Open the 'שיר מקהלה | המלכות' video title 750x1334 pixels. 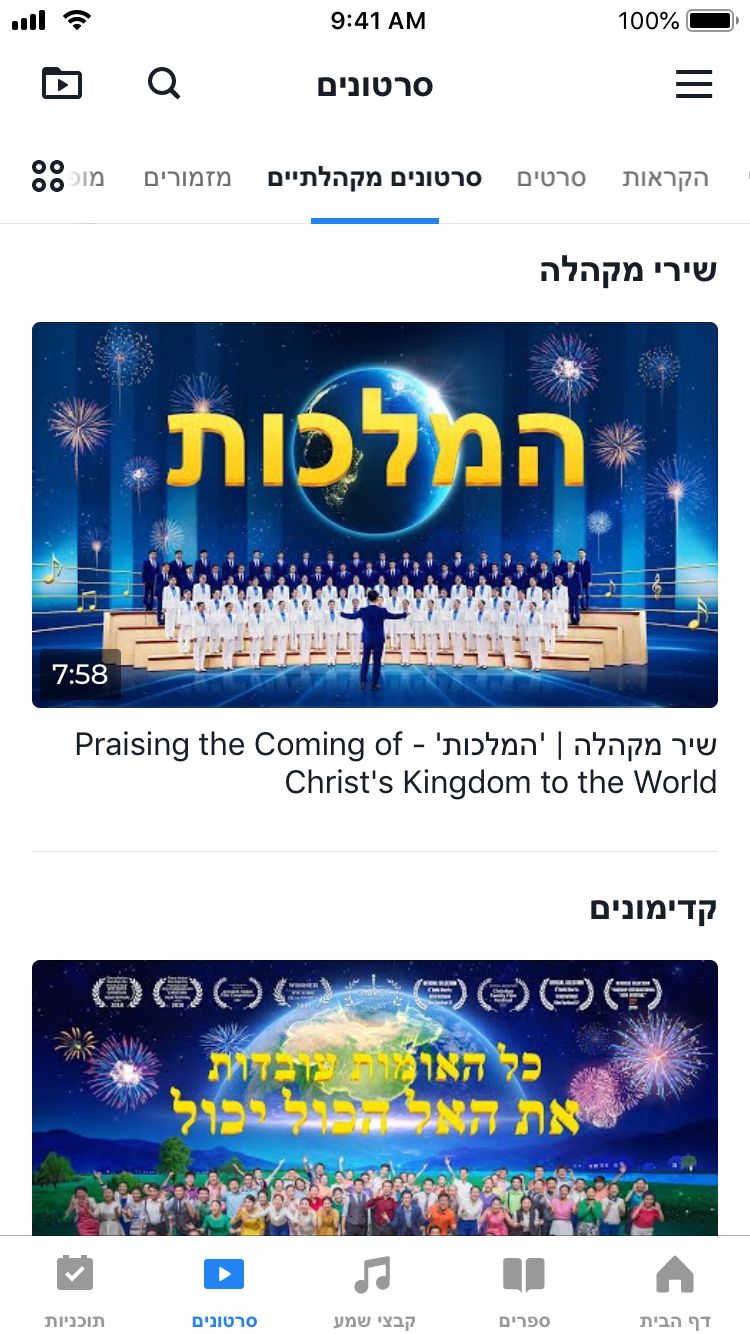pyautogui.click(x=396, y=763)
